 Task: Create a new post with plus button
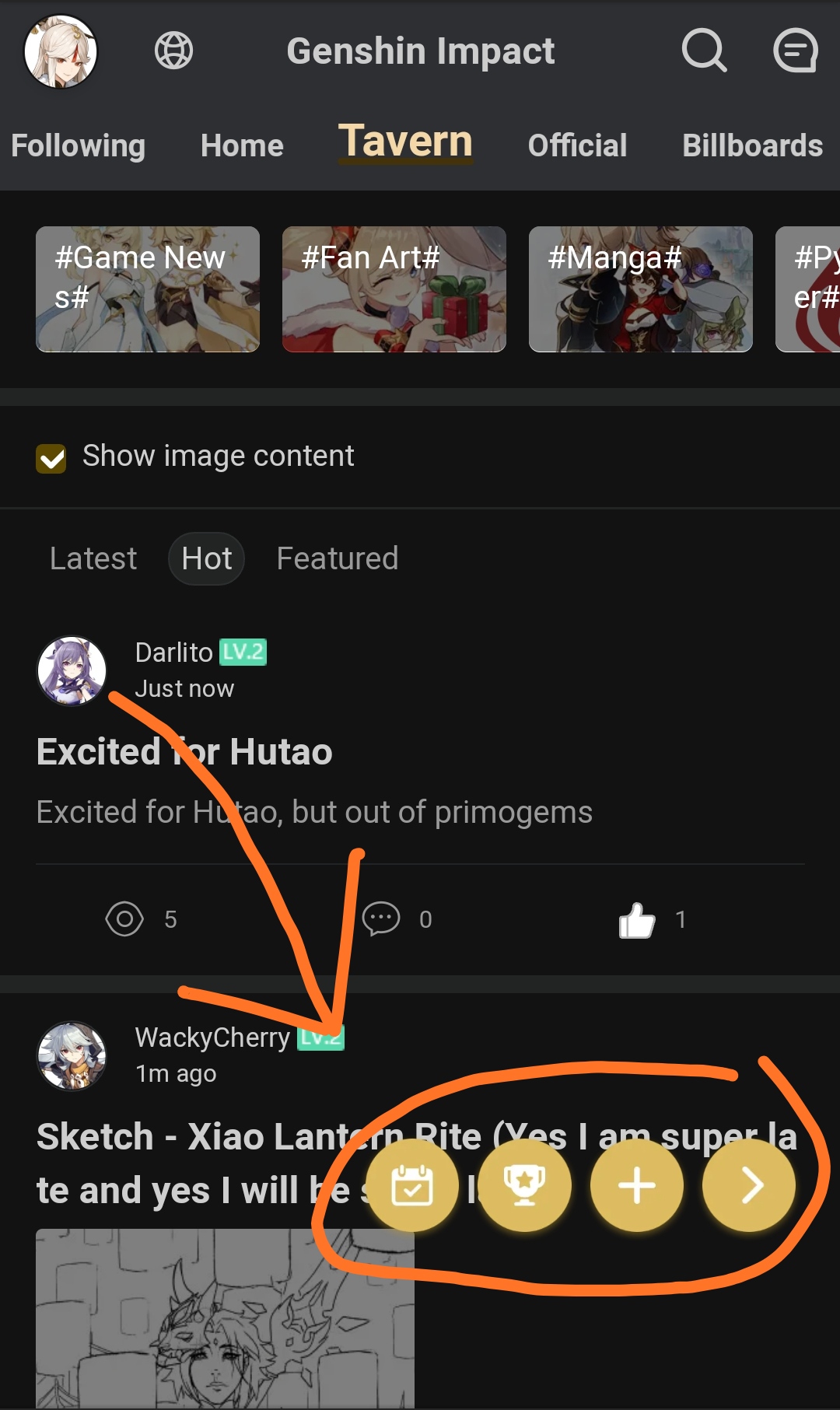(x=636, y=1185)
